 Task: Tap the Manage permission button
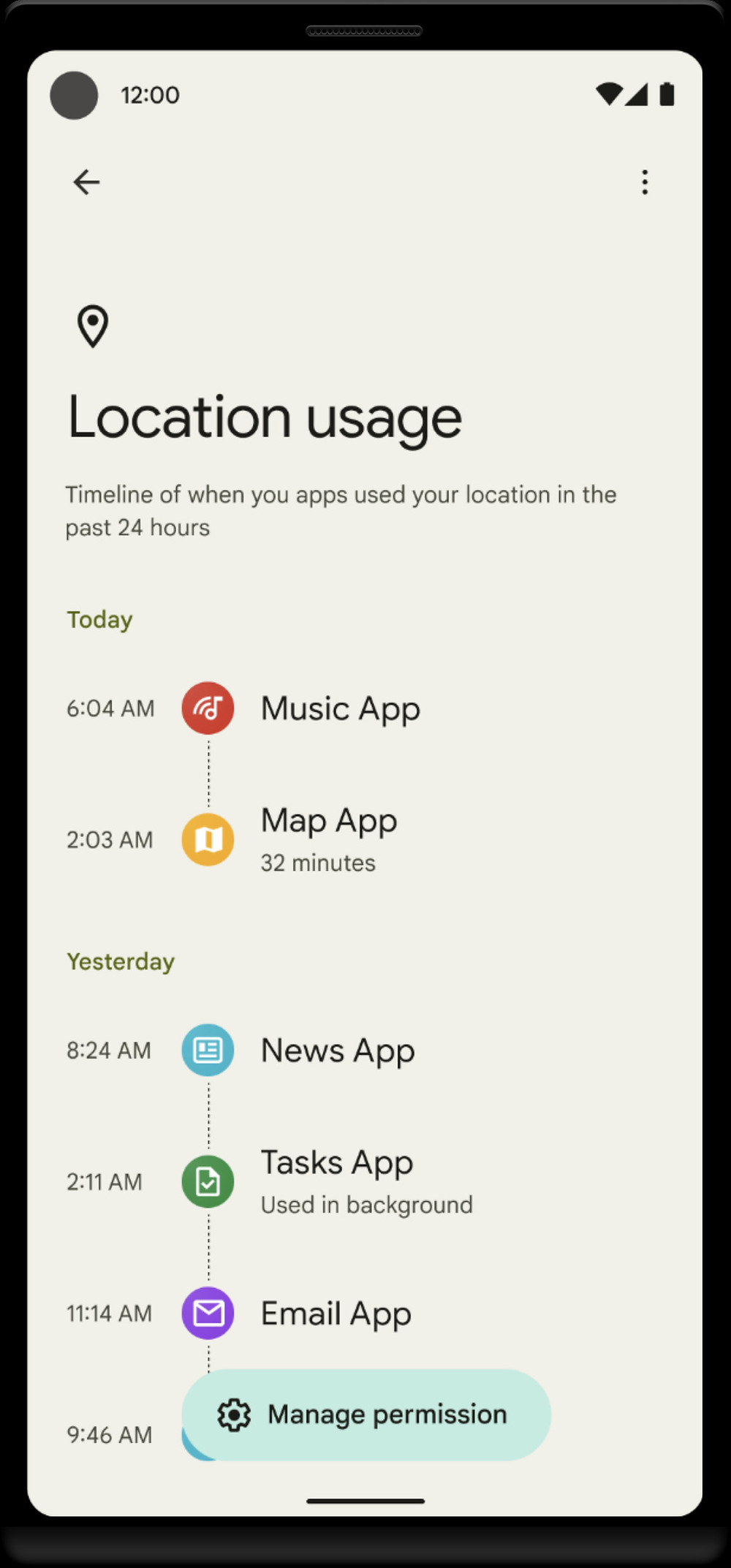[x=366, y=1414]
